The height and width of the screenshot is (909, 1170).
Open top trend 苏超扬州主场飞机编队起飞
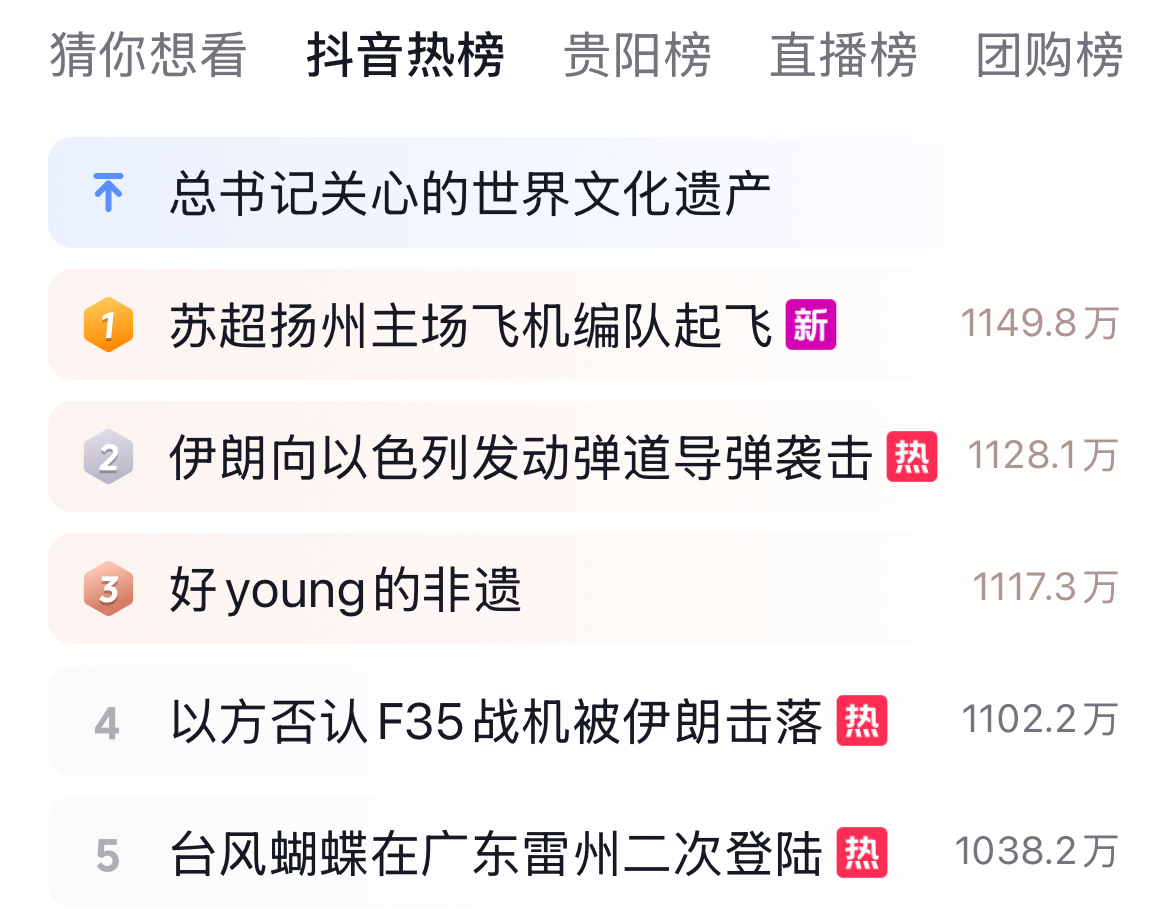tap(470, 325)
